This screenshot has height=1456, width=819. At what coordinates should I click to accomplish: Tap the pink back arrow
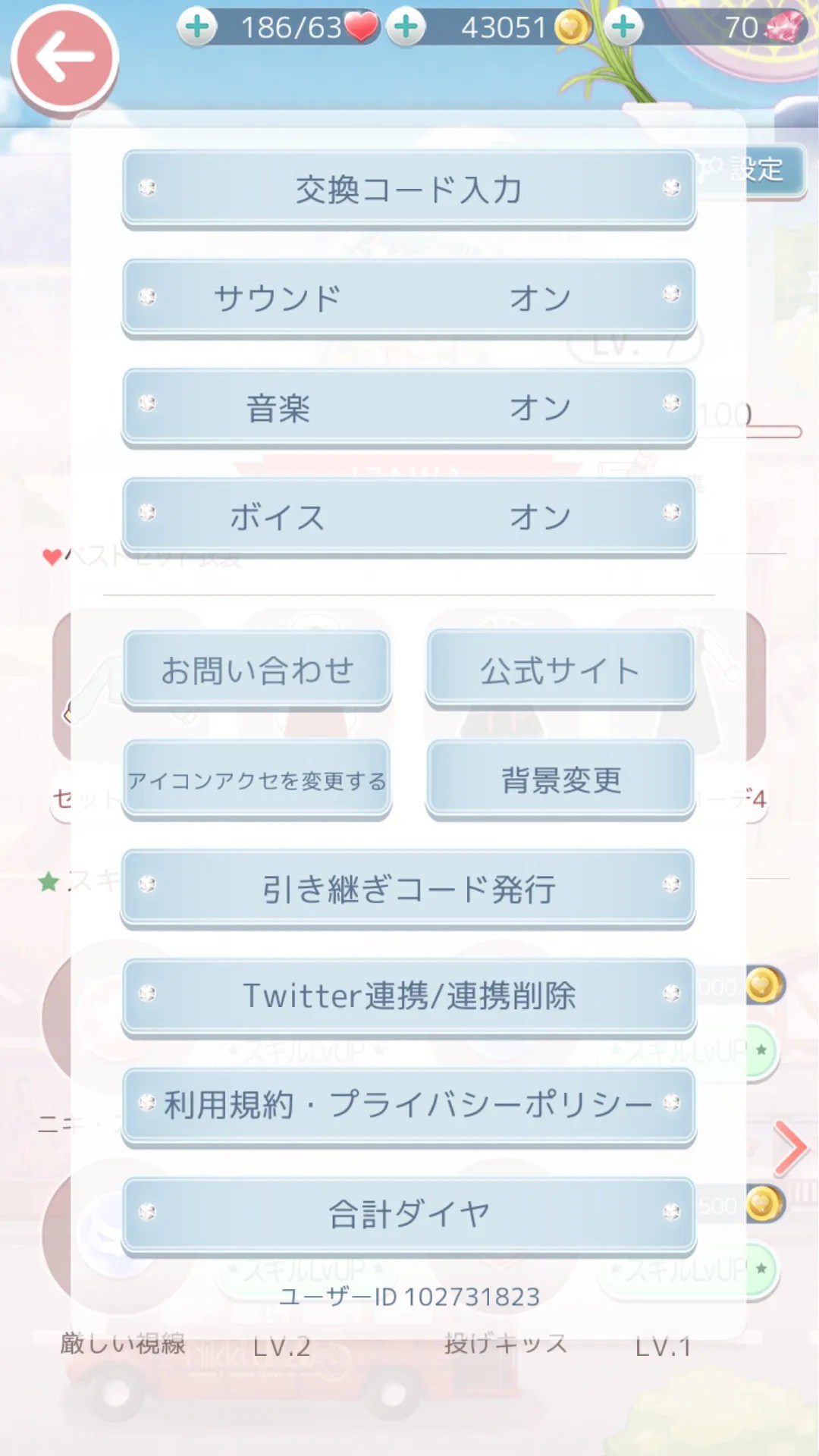click(x=64, y=58)
